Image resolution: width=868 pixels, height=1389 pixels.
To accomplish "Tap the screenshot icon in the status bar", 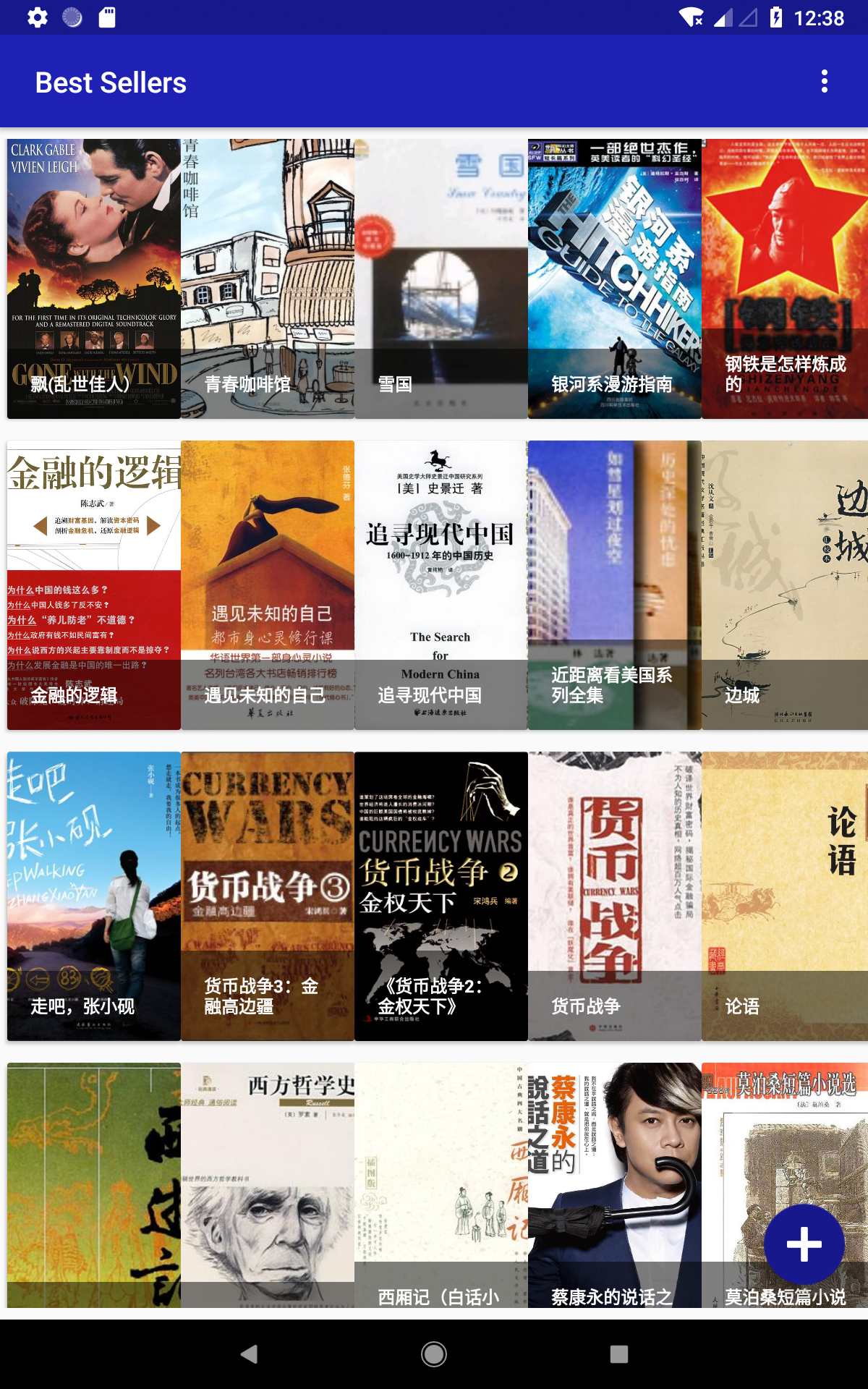I will point(107,16).
